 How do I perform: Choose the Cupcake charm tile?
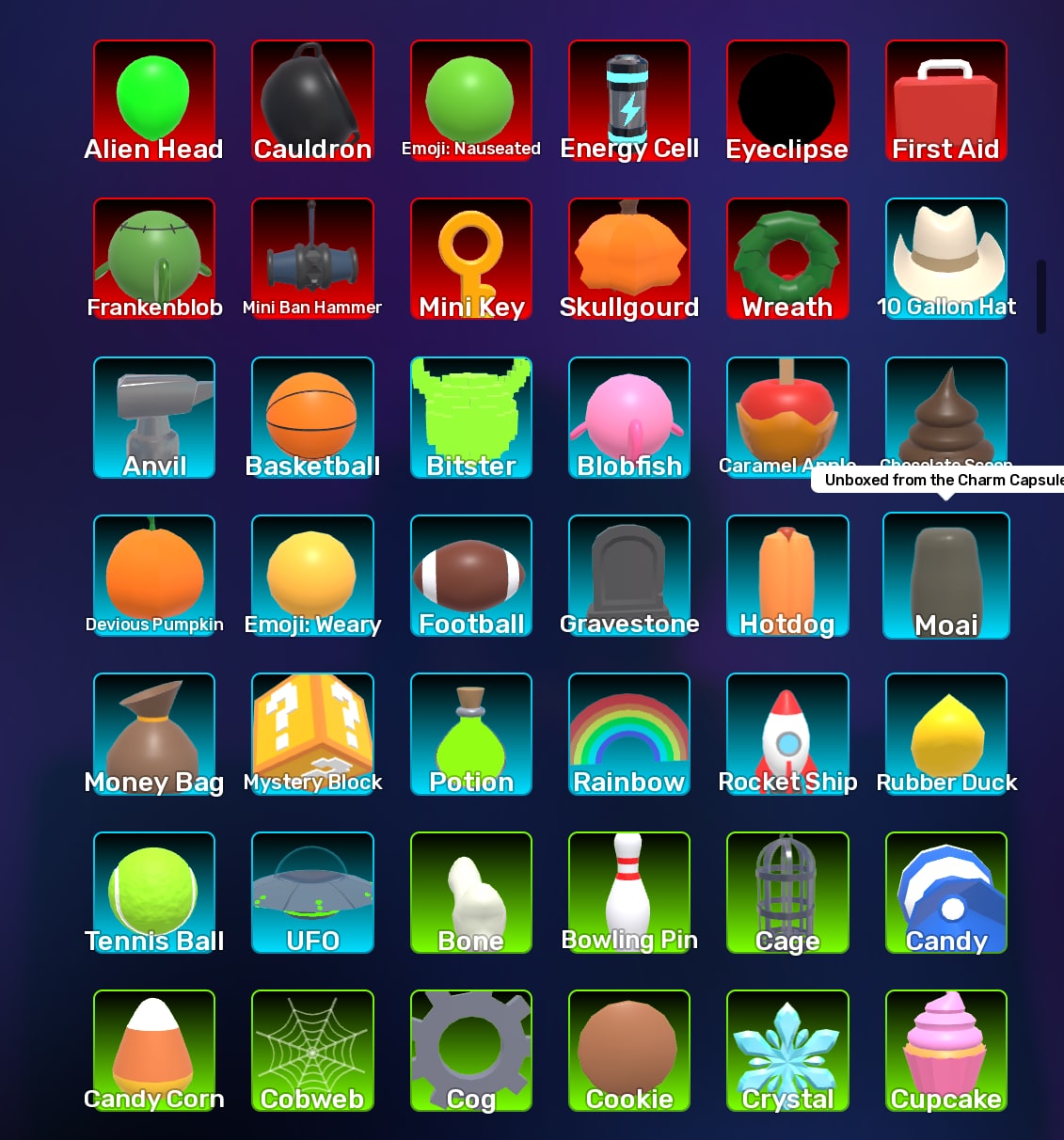(946, 1051)
